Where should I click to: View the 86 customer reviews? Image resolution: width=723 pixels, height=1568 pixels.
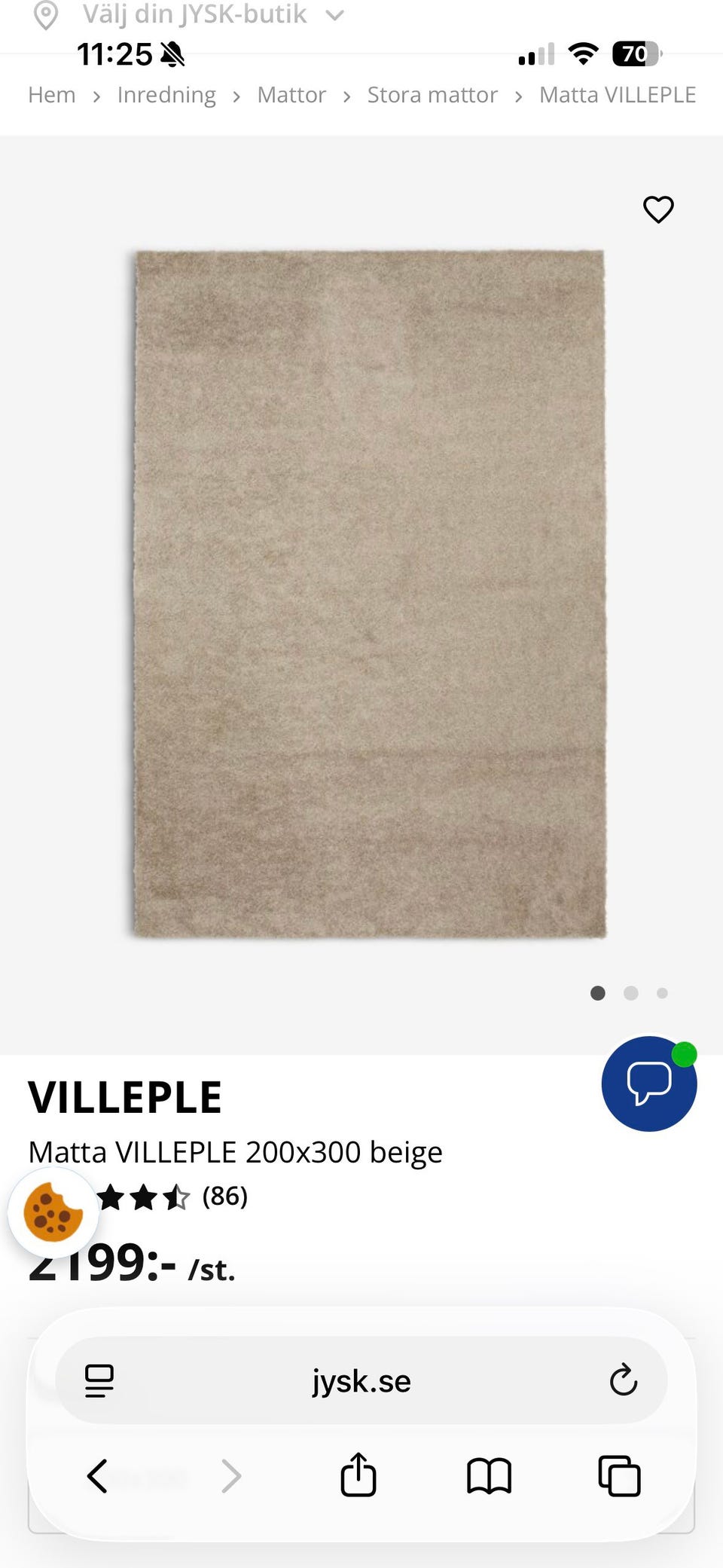226,1196
